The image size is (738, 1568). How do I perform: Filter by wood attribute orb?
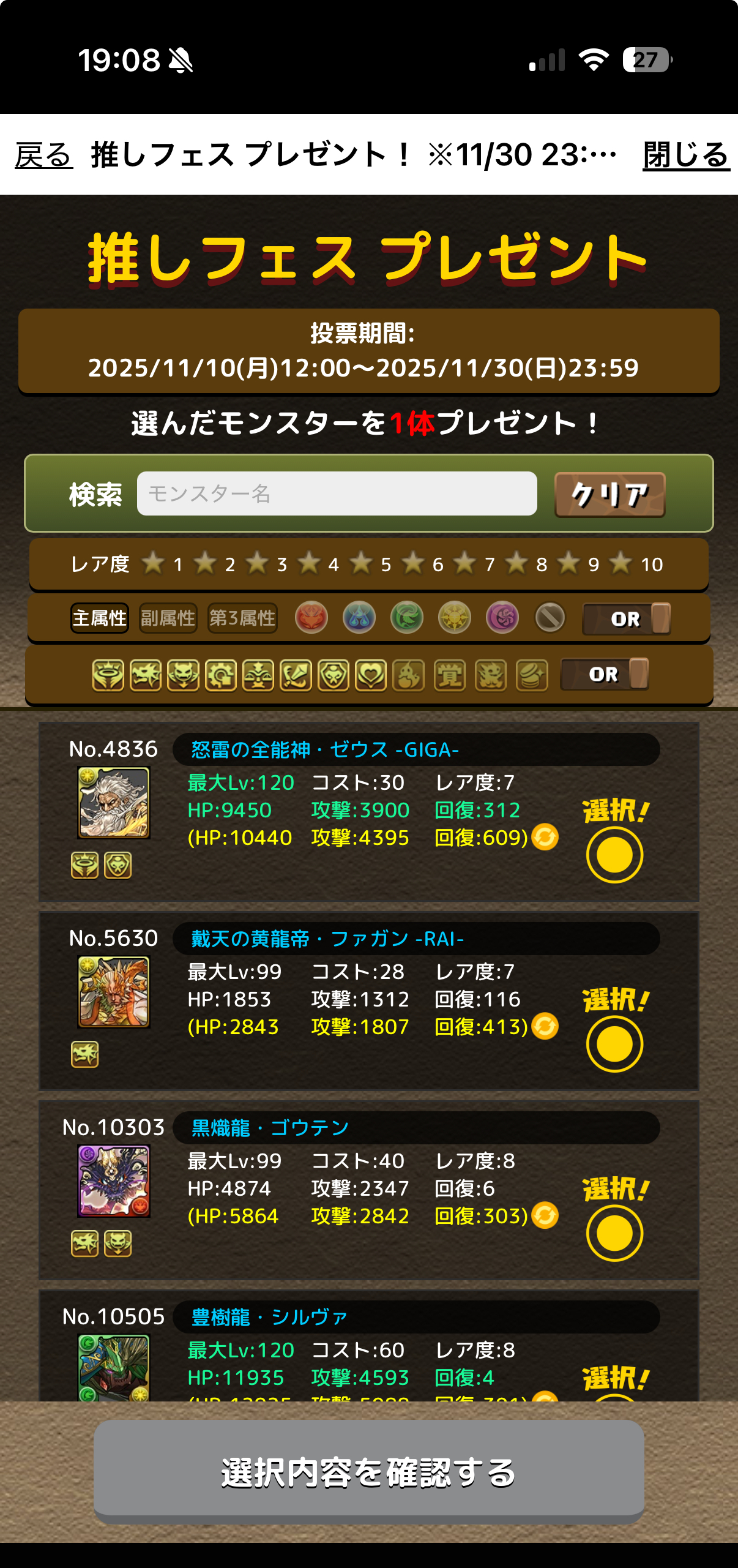pyautogui.click(x=407, y=618)
